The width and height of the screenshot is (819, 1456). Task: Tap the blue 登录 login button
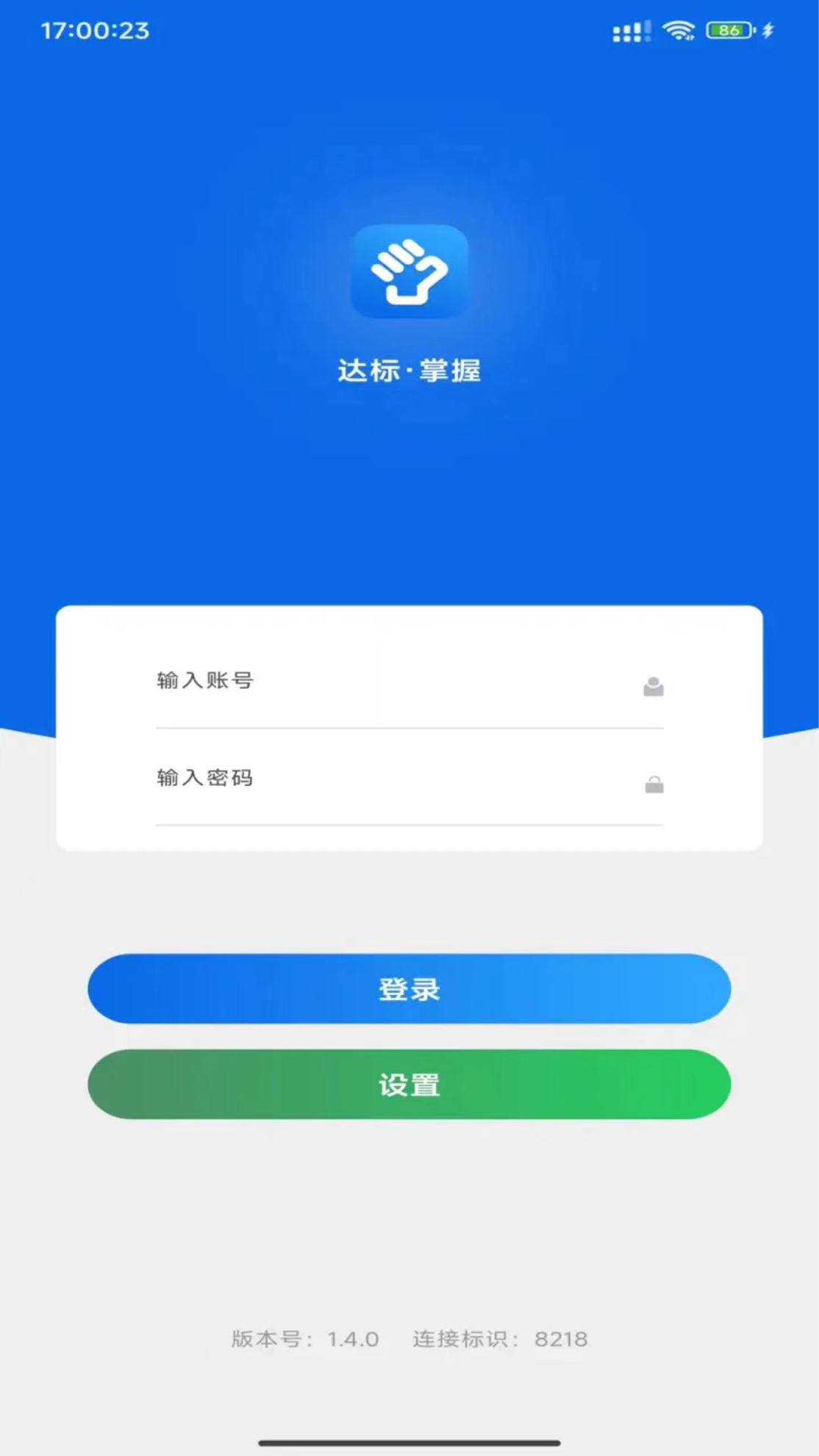click(409, 989)
